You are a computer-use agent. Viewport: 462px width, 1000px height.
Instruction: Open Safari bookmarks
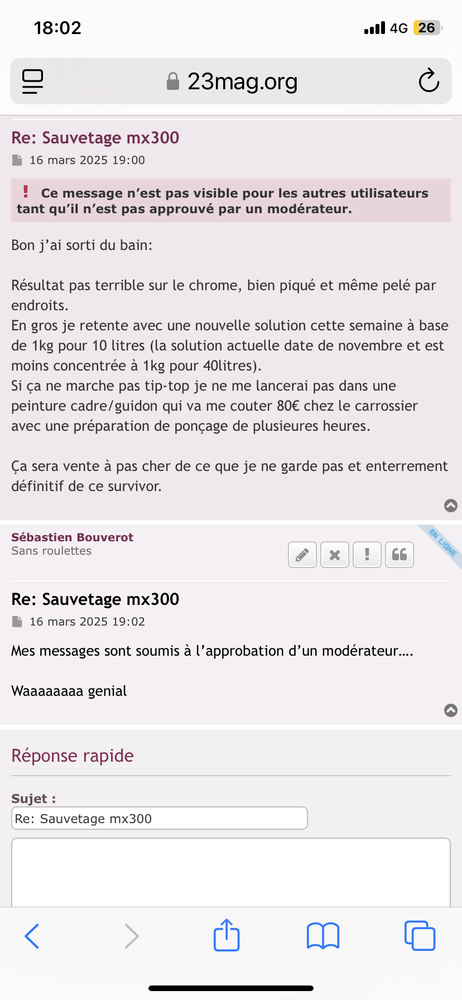(x=323, y=936)
